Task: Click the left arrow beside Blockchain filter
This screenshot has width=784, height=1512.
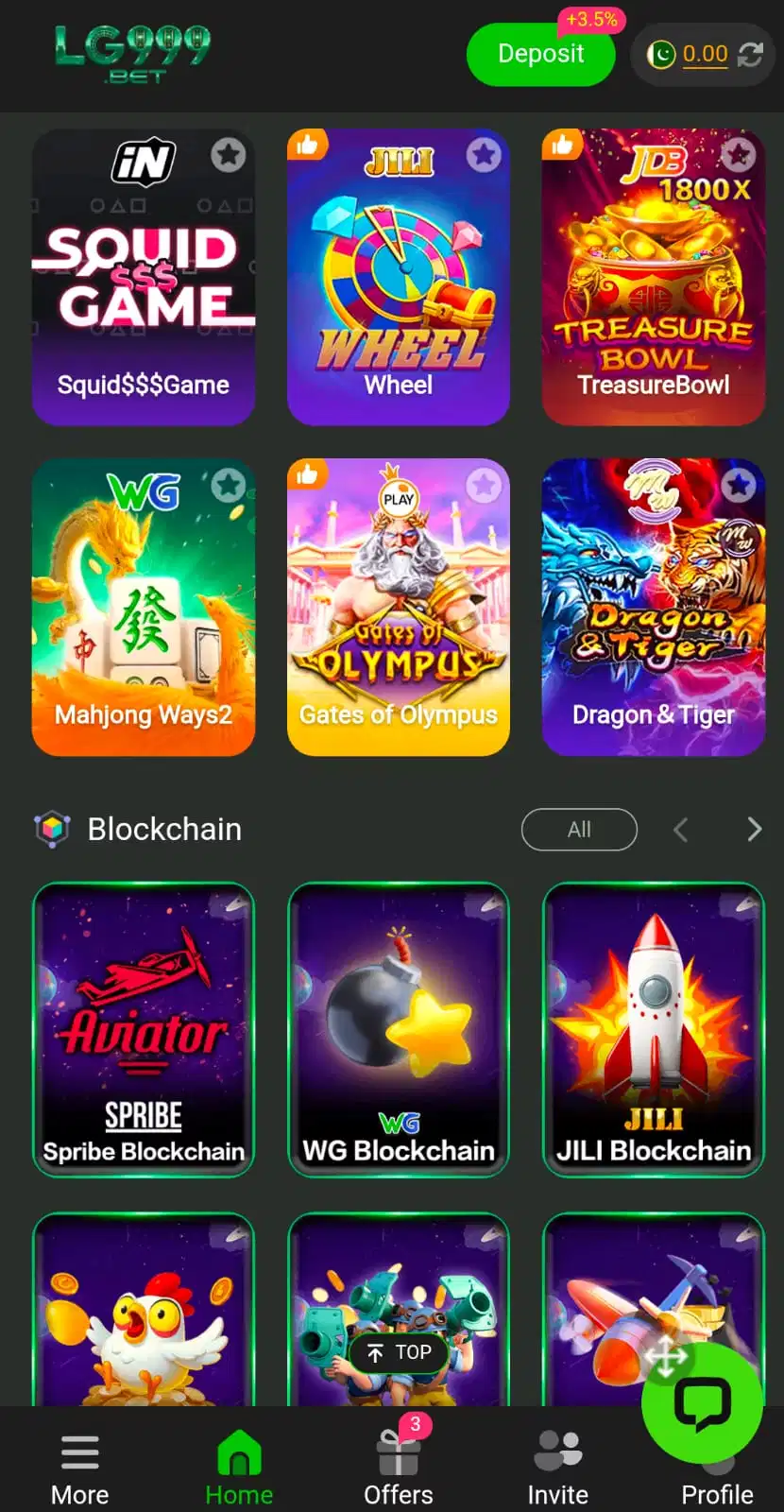Action: point(680,829)
